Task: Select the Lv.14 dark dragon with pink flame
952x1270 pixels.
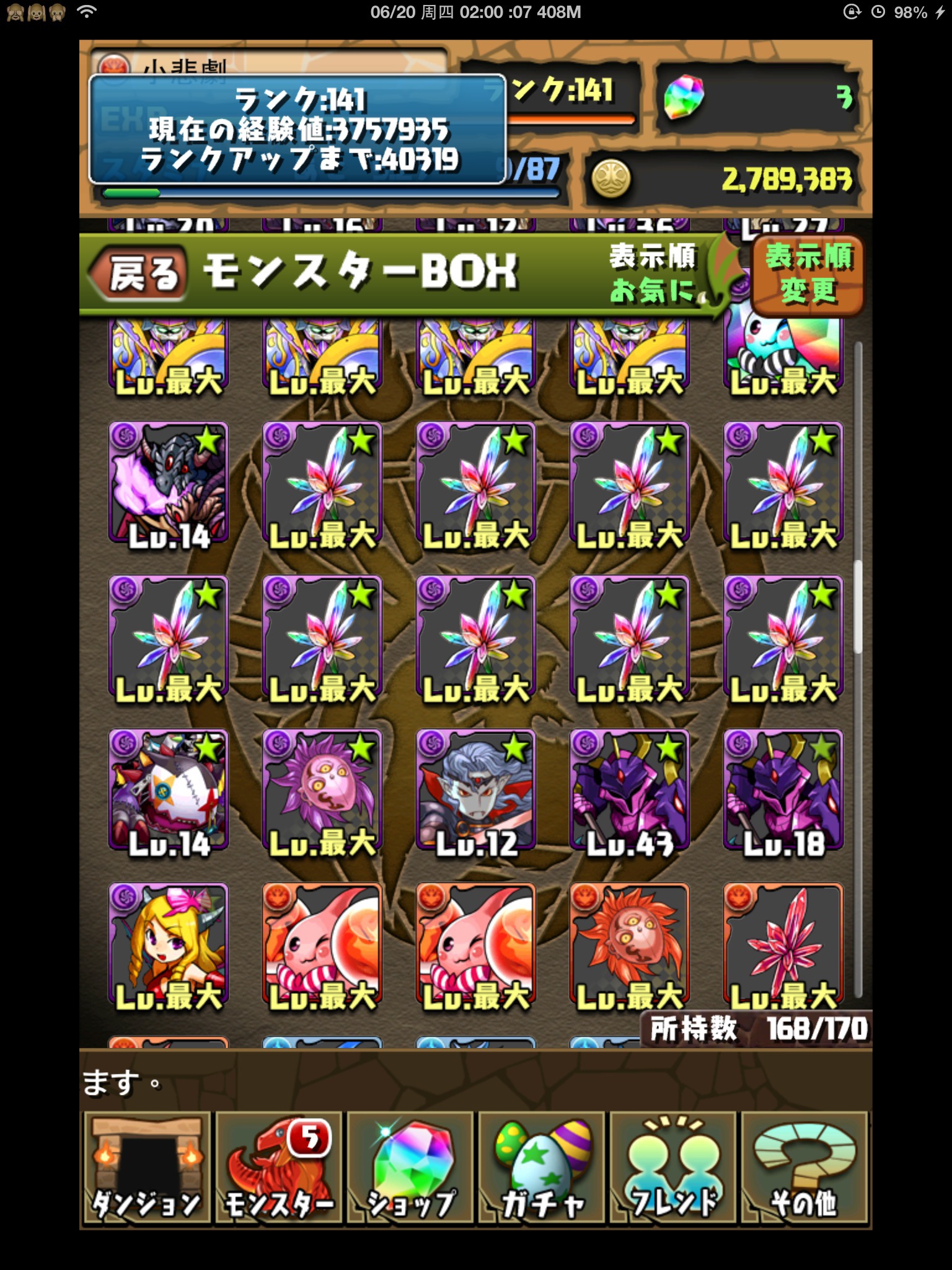Action: tap(168, 484)
